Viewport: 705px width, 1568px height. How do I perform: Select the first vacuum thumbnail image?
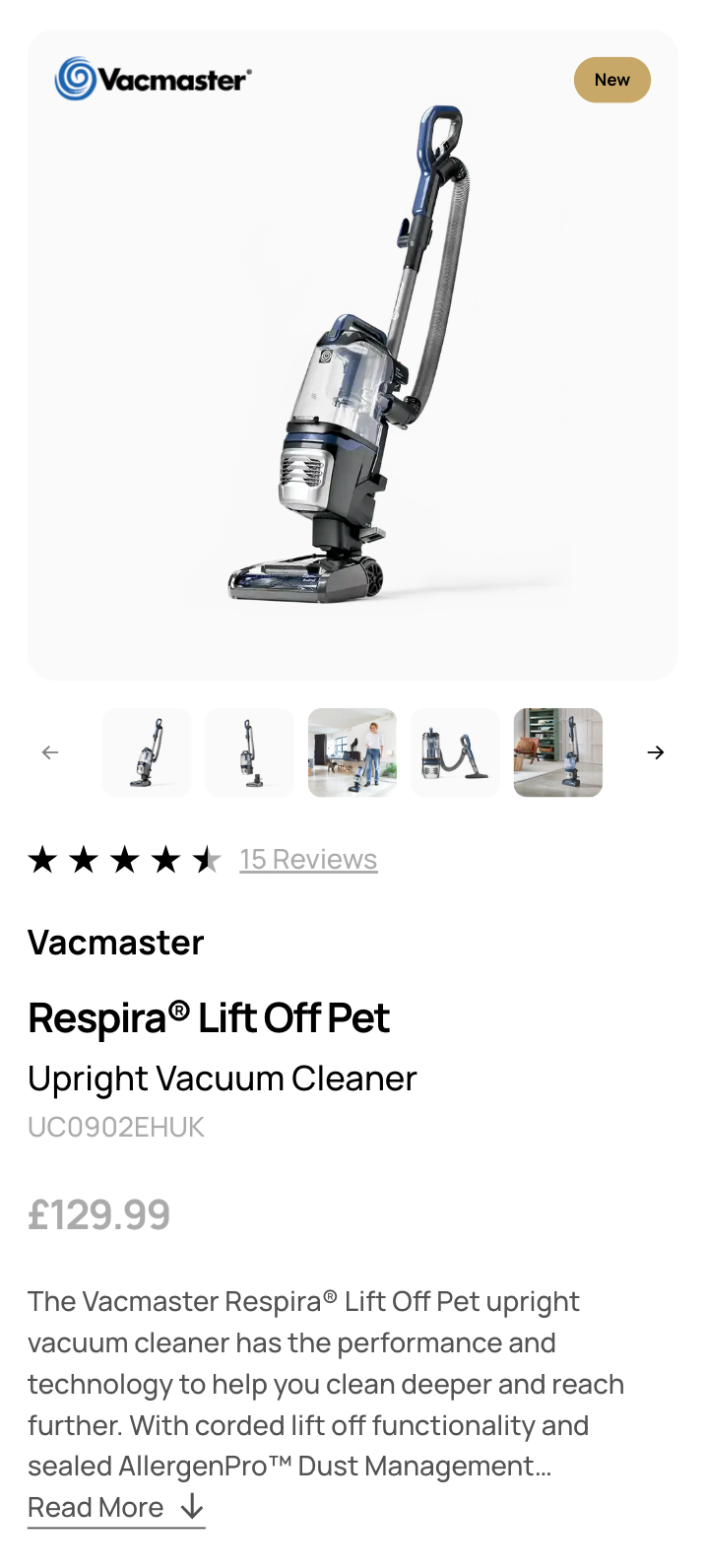click(x=147, y=752)
